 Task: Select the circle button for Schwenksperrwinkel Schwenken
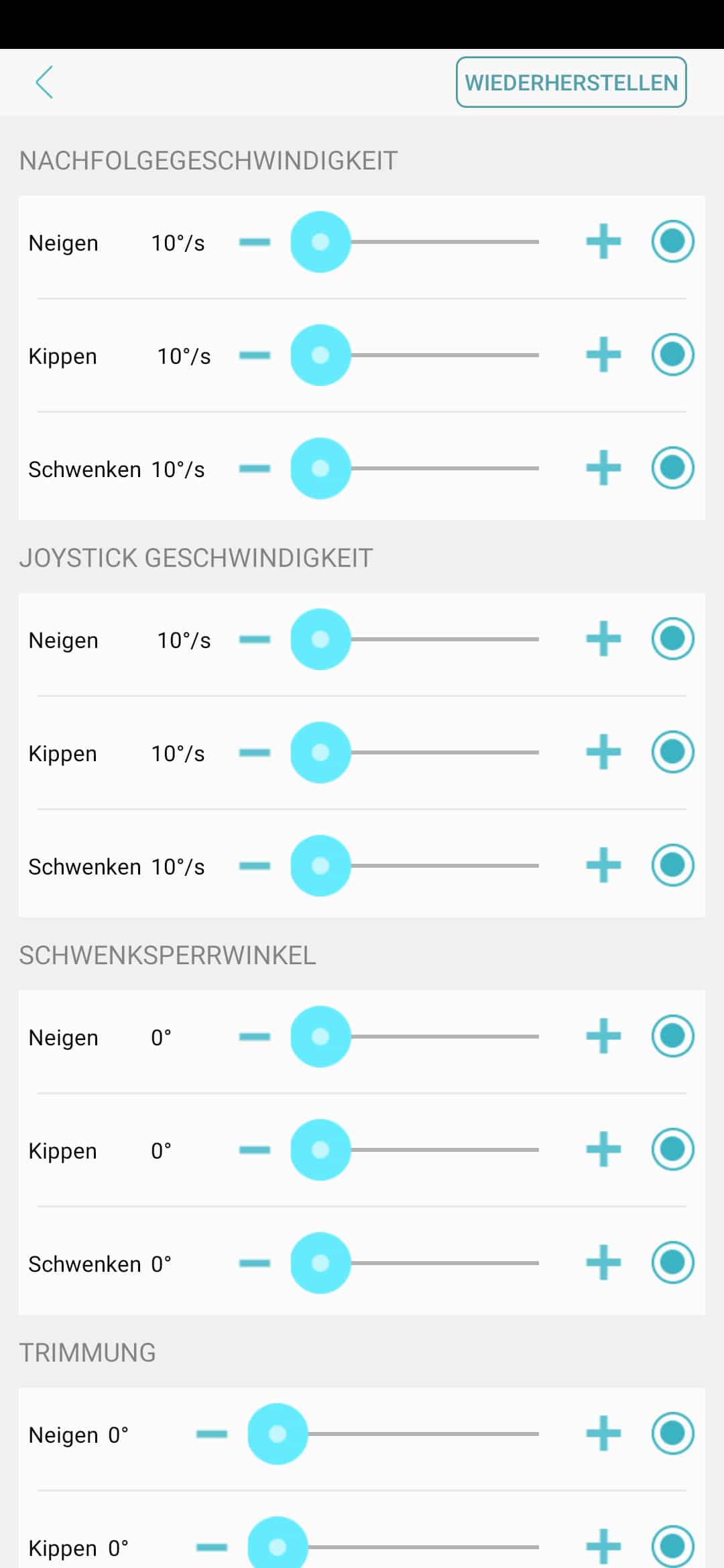coord(672,1262)
